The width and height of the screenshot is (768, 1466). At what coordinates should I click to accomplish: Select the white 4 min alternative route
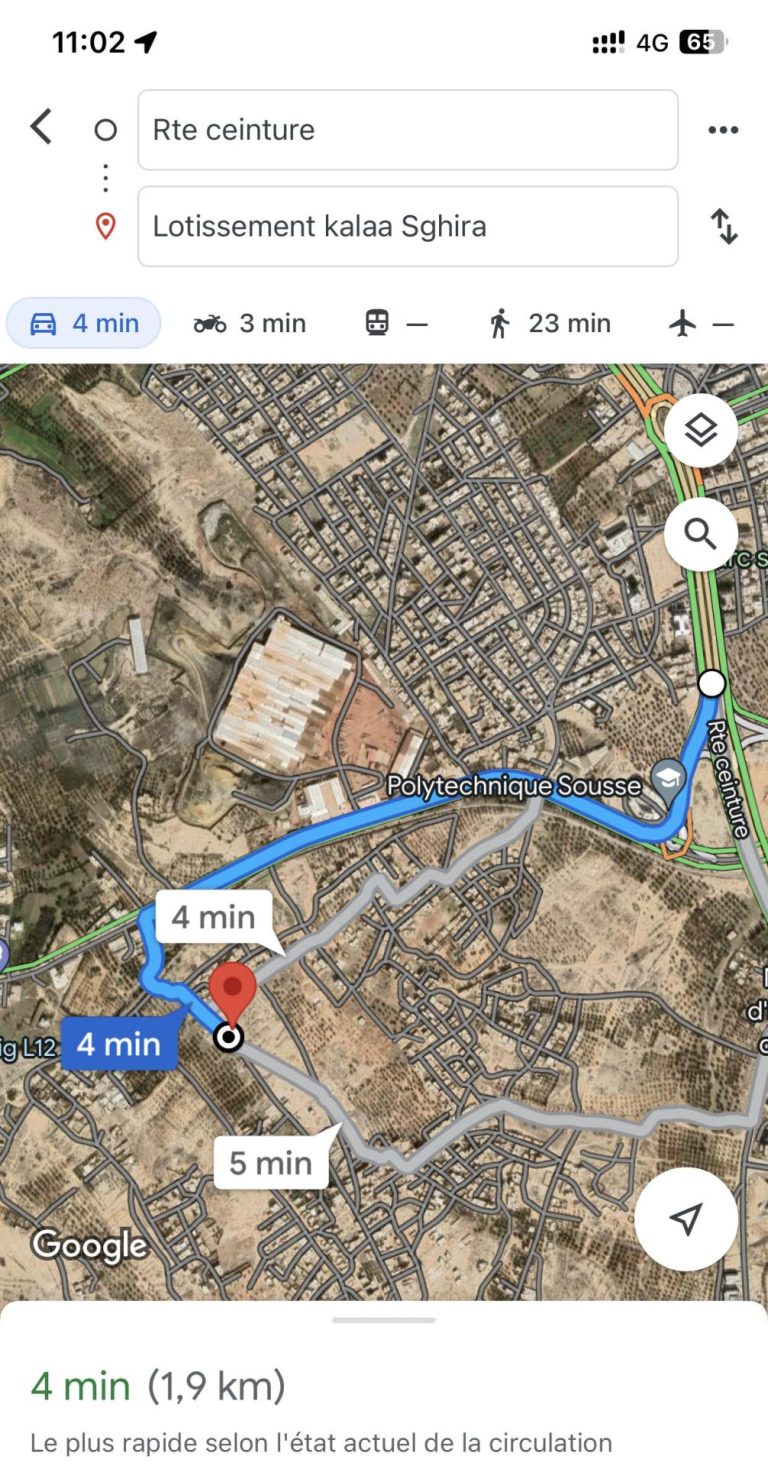213,917
